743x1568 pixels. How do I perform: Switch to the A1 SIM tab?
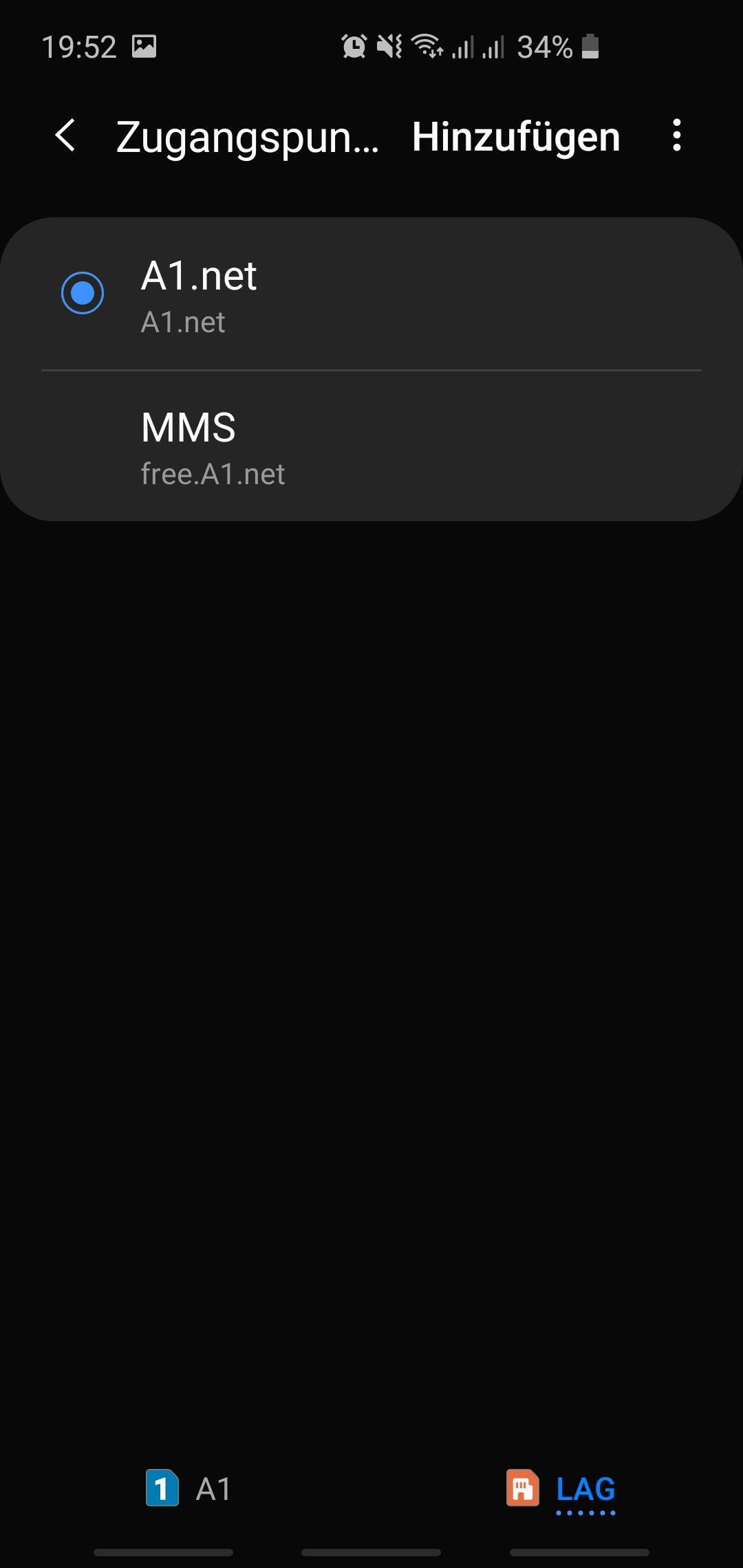point(189,1489)
